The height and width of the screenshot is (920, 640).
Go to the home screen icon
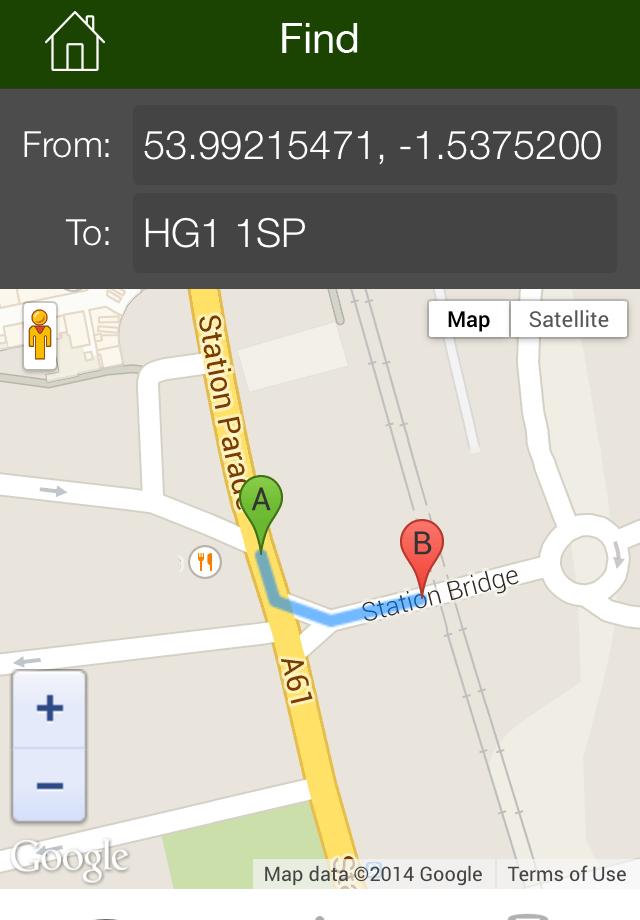click(74, 42)
